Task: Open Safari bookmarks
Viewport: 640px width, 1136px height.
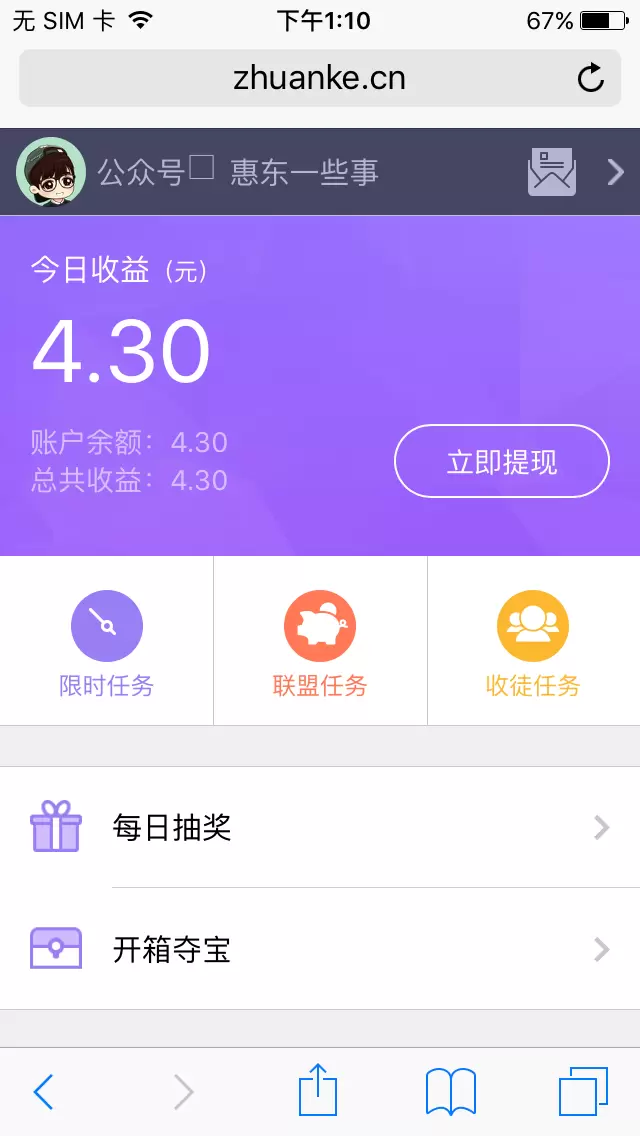Action: 451,1092
